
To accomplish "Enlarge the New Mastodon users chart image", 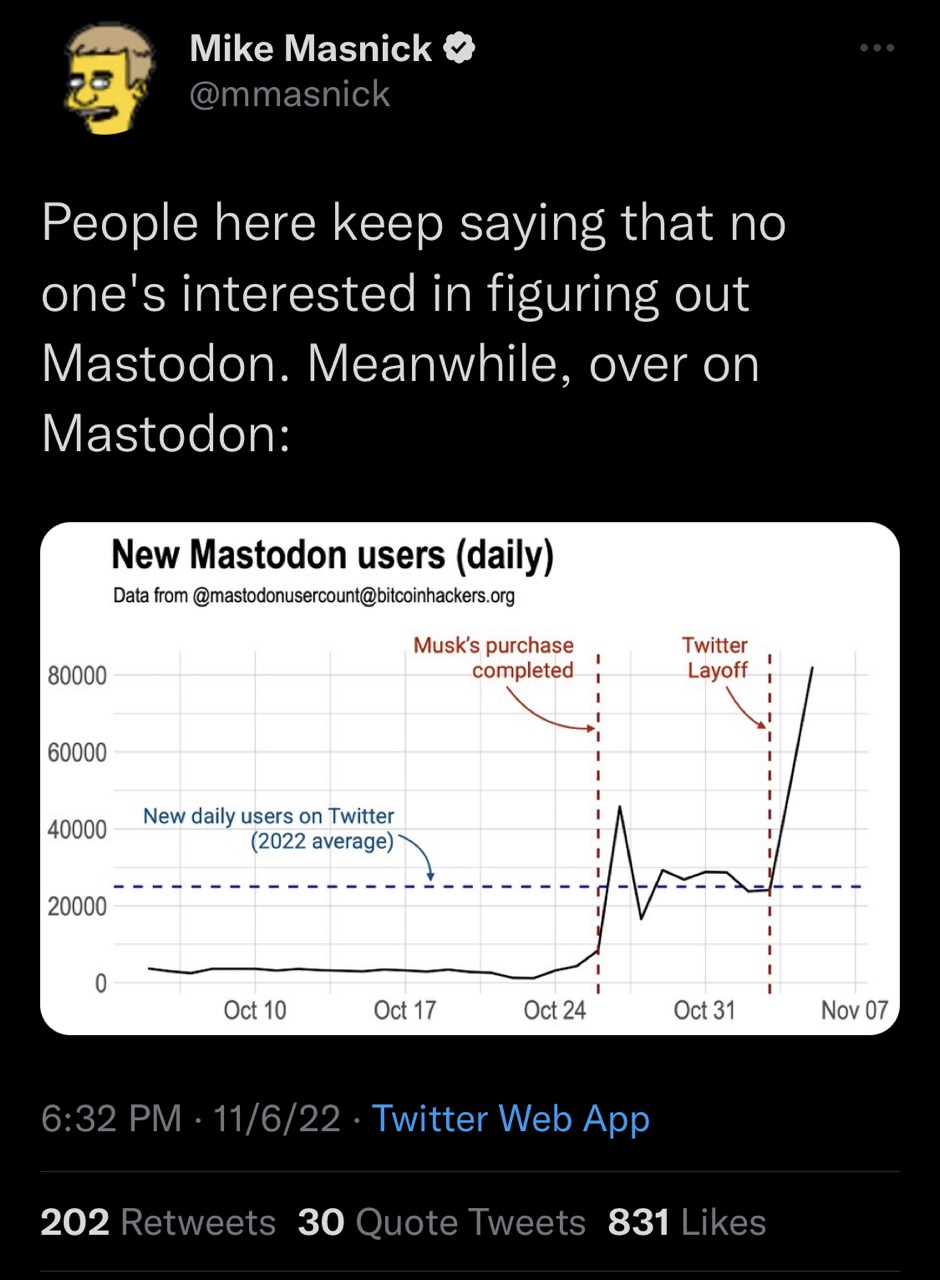I will point(470,778).
